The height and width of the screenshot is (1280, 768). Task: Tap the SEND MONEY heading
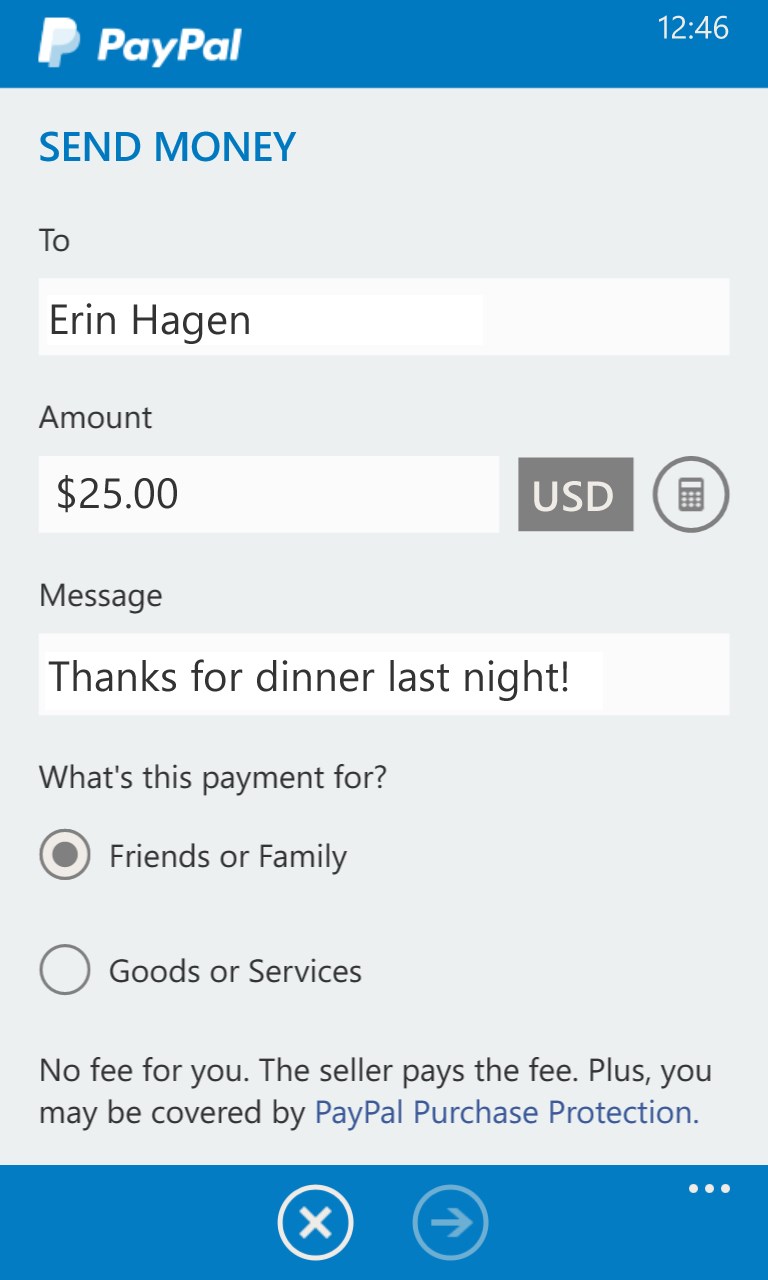click(x=166, y=146)
